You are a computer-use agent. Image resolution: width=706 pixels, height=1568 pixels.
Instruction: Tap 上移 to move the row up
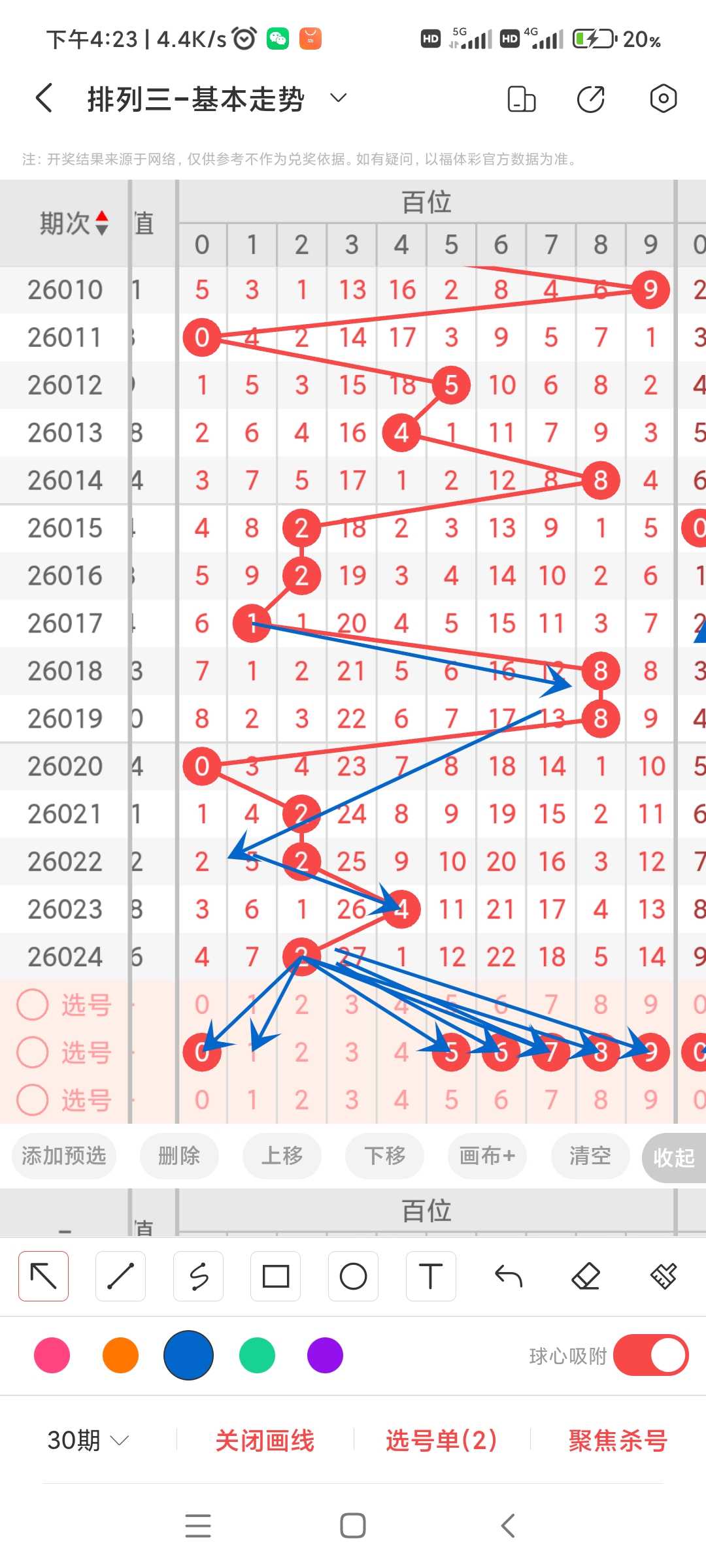pyautogui.click(x=282, y=1156)
